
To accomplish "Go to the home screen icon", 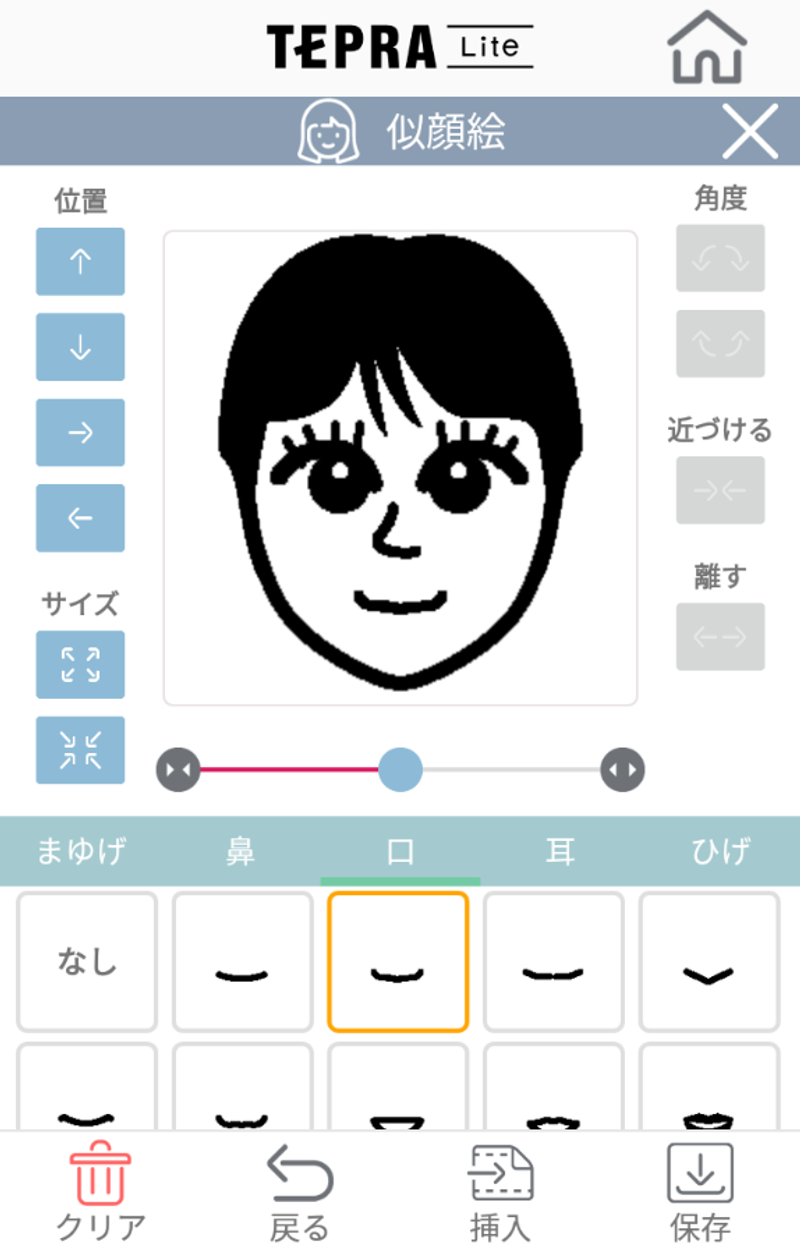I will pyautogui.click(x=707, y=46).
